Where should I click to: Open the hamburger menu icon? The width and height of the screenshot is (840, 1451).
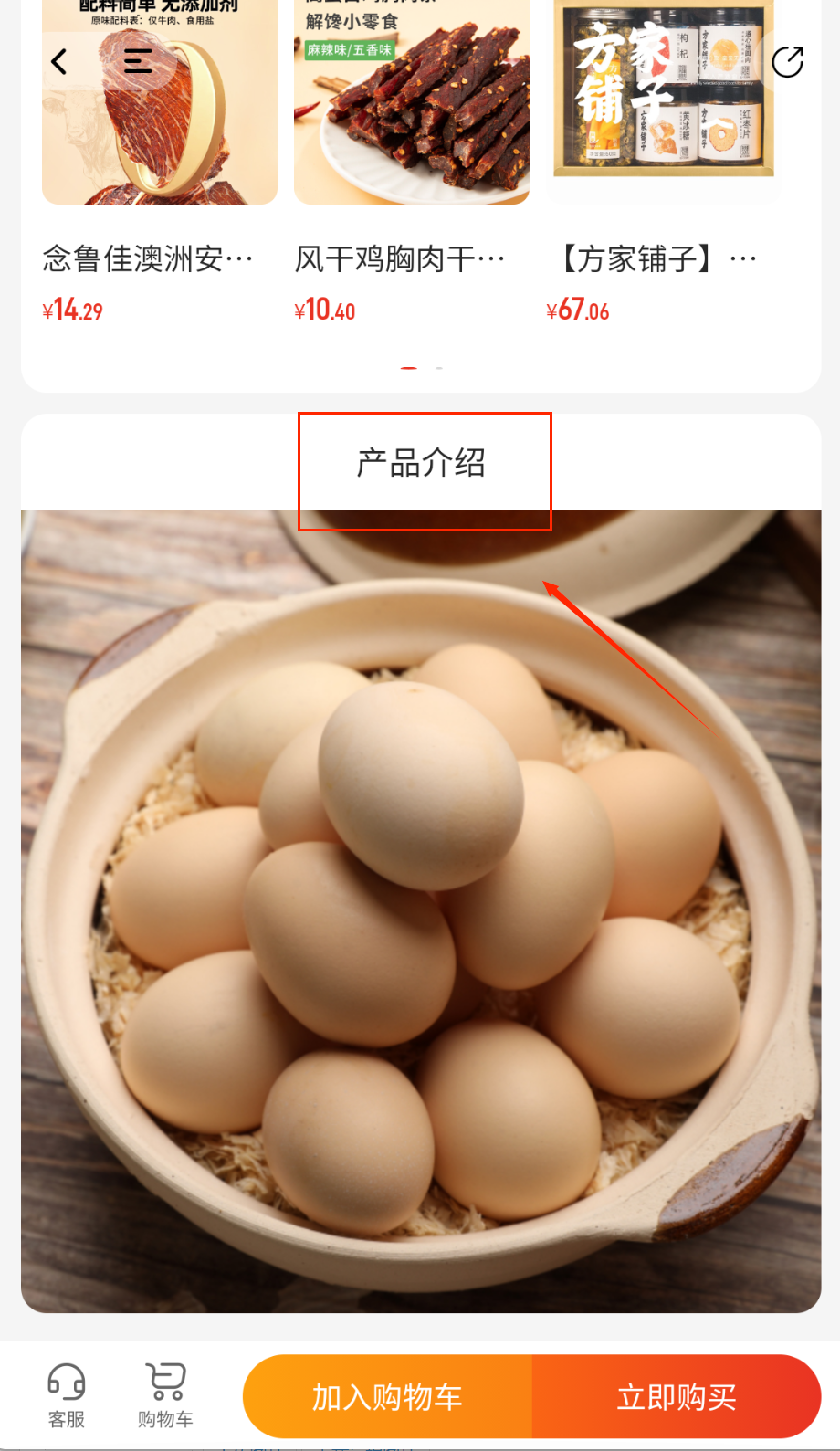pyautogui.click(x=138, y=61)
